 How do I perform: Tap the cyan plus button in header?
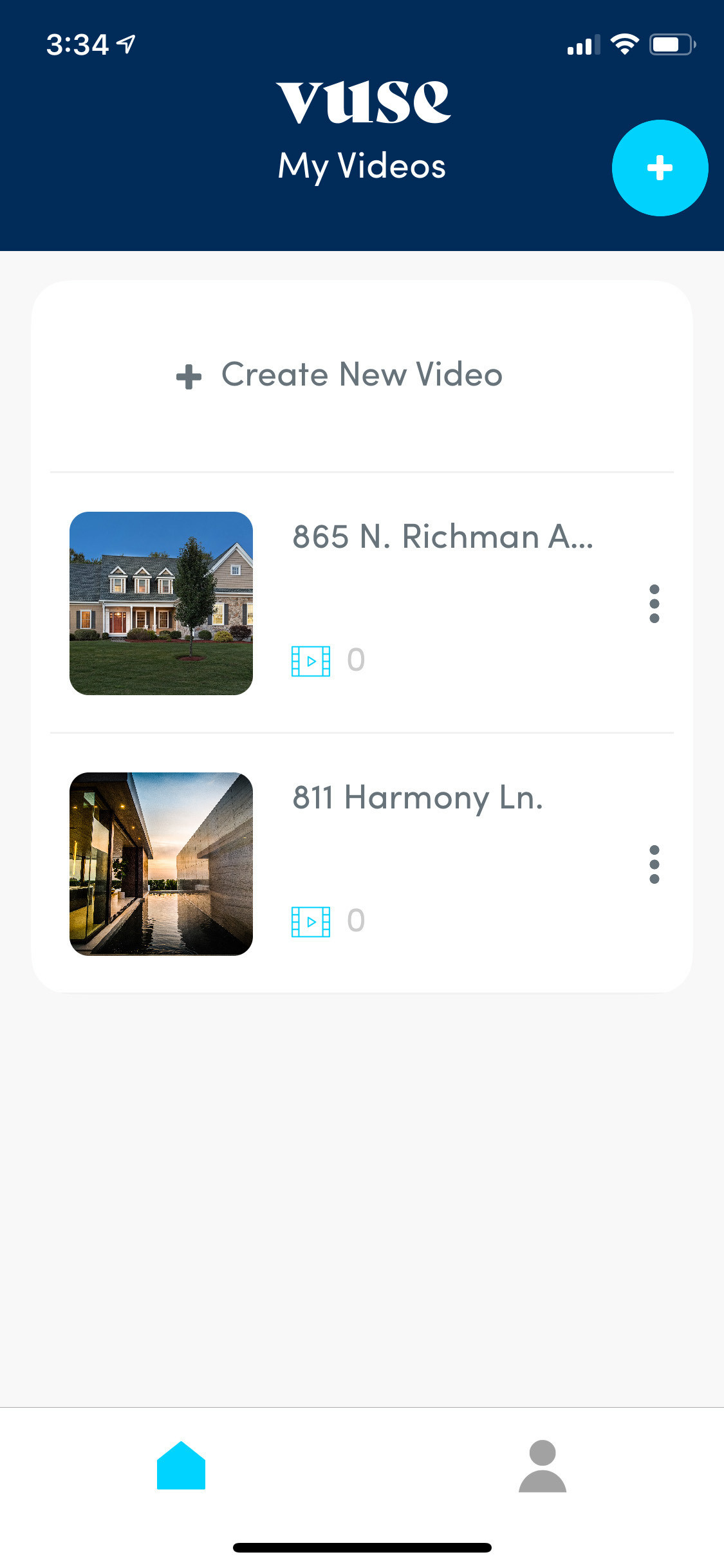tap(660, 167)
